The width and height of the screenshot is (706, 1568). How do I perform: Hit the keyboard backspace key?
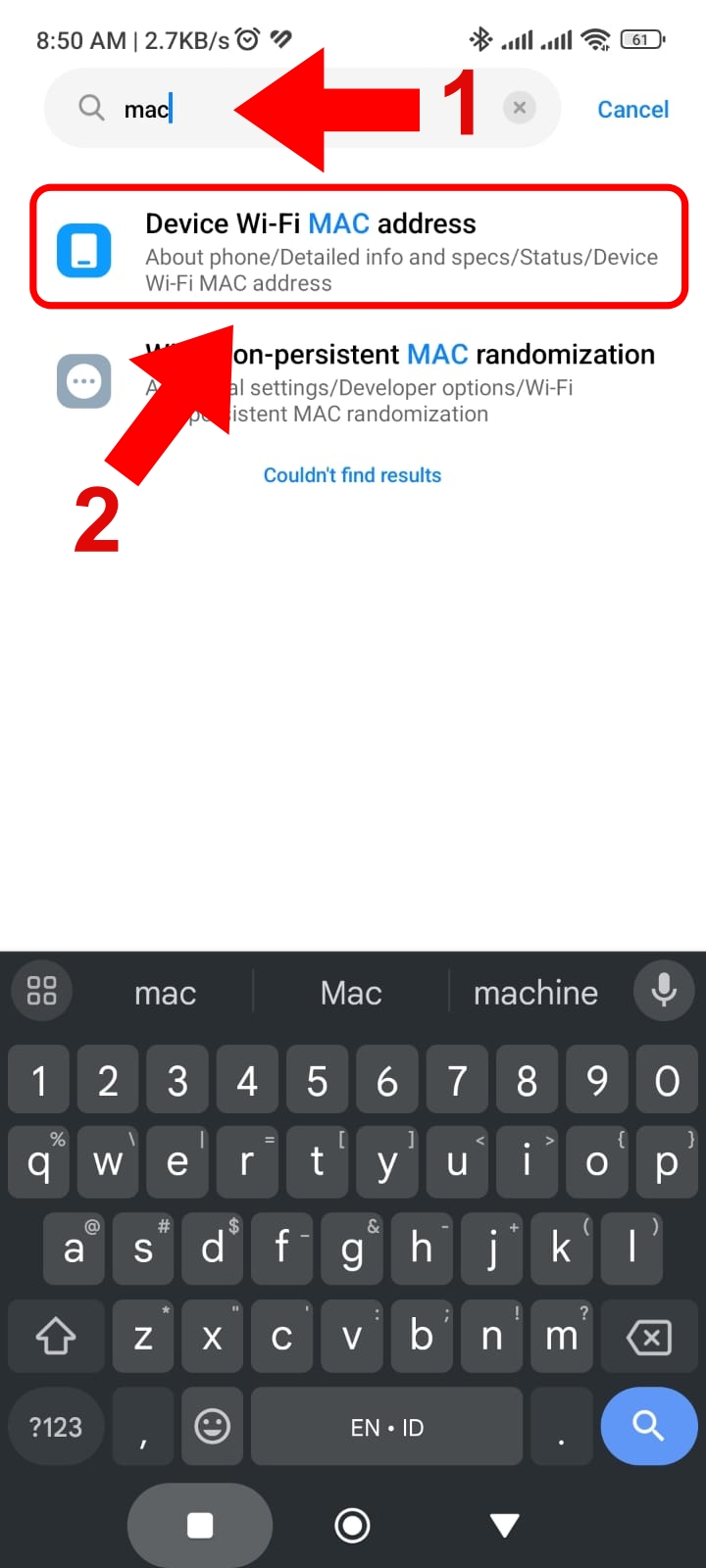click(x=648, y=1337)
